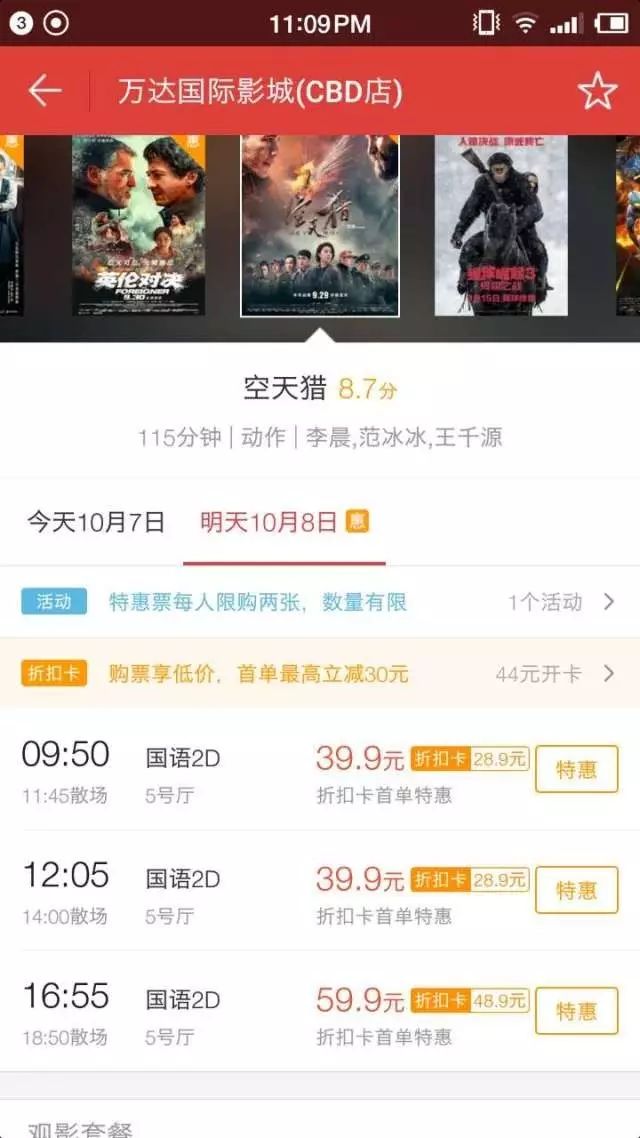Screen dimensions: 640x1138
Task: Switch to 今天10月7日 tab
Action: [95, 522]
